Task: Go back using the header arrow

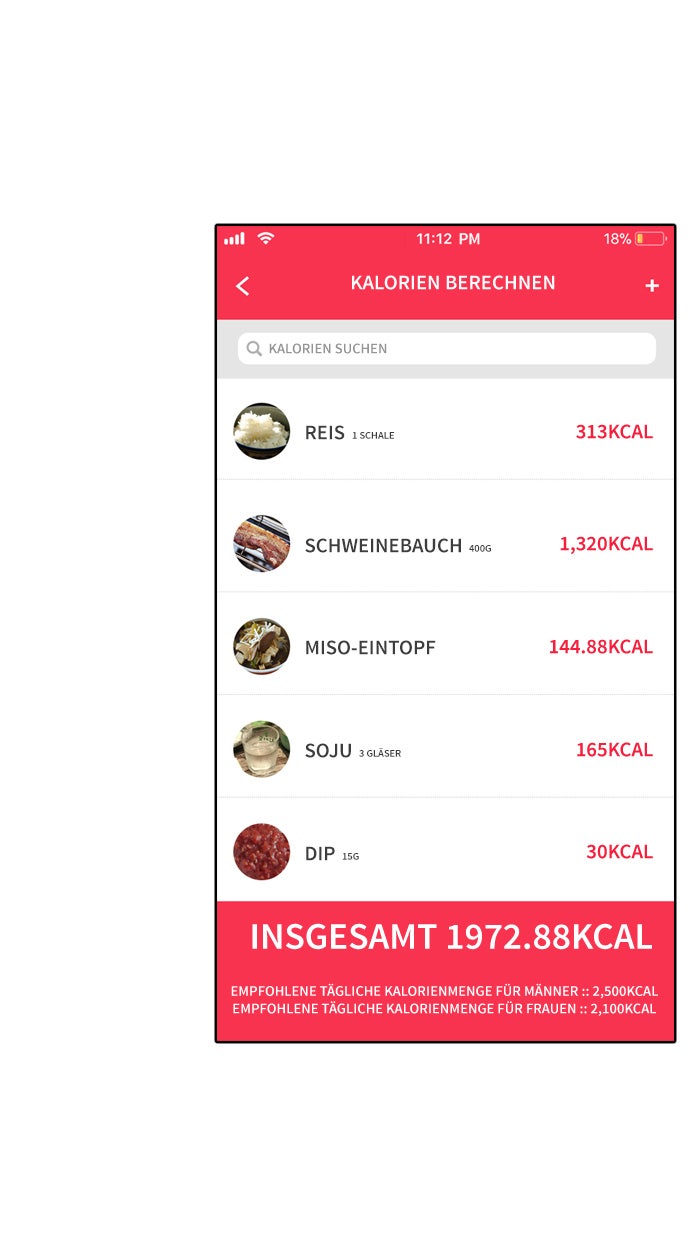Action: (x=242, y=286)
